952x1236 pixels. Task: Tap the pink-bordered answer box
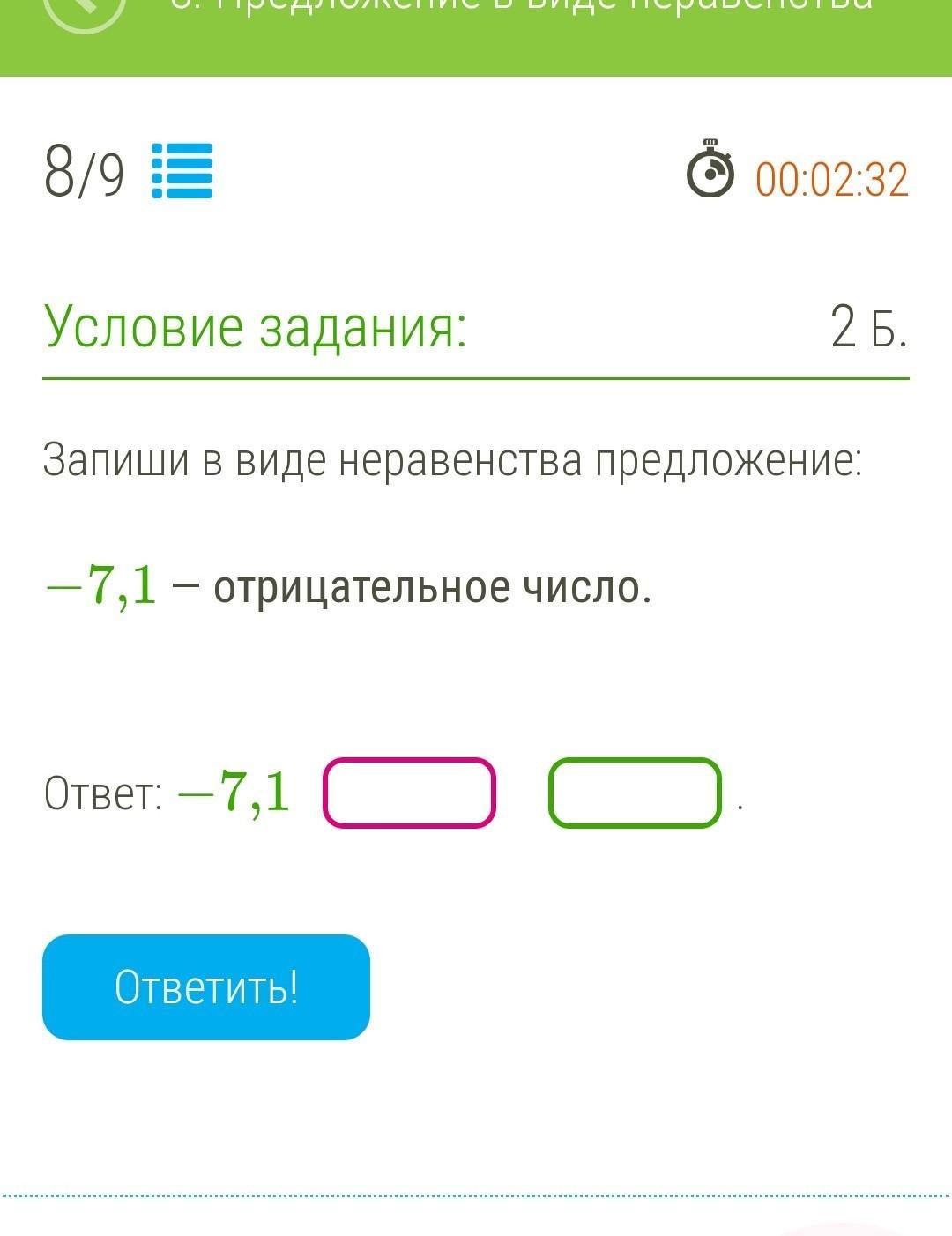409,793
